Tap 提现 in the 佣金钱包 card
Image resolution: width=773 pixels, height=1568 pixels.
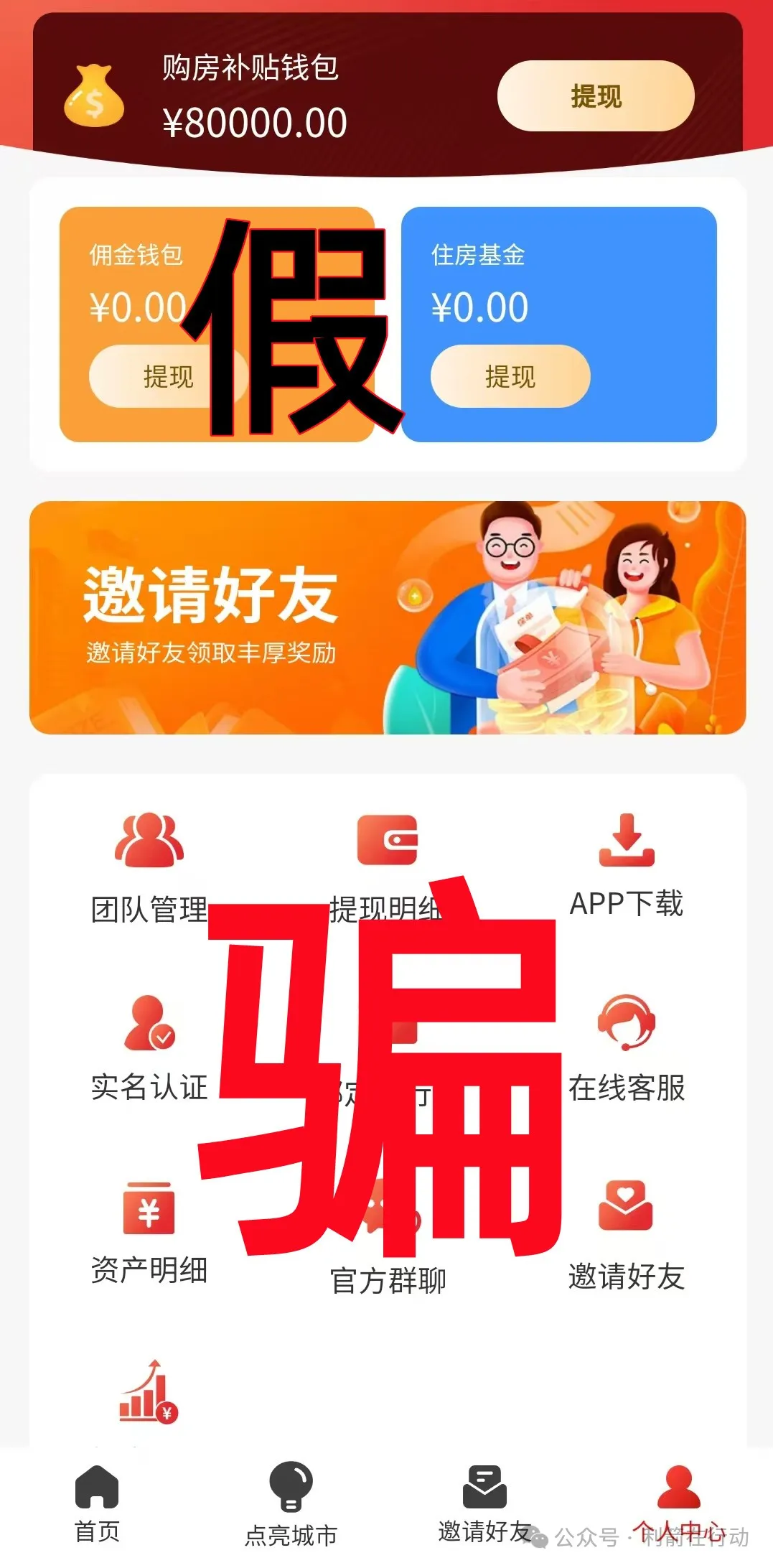point(167,376)
